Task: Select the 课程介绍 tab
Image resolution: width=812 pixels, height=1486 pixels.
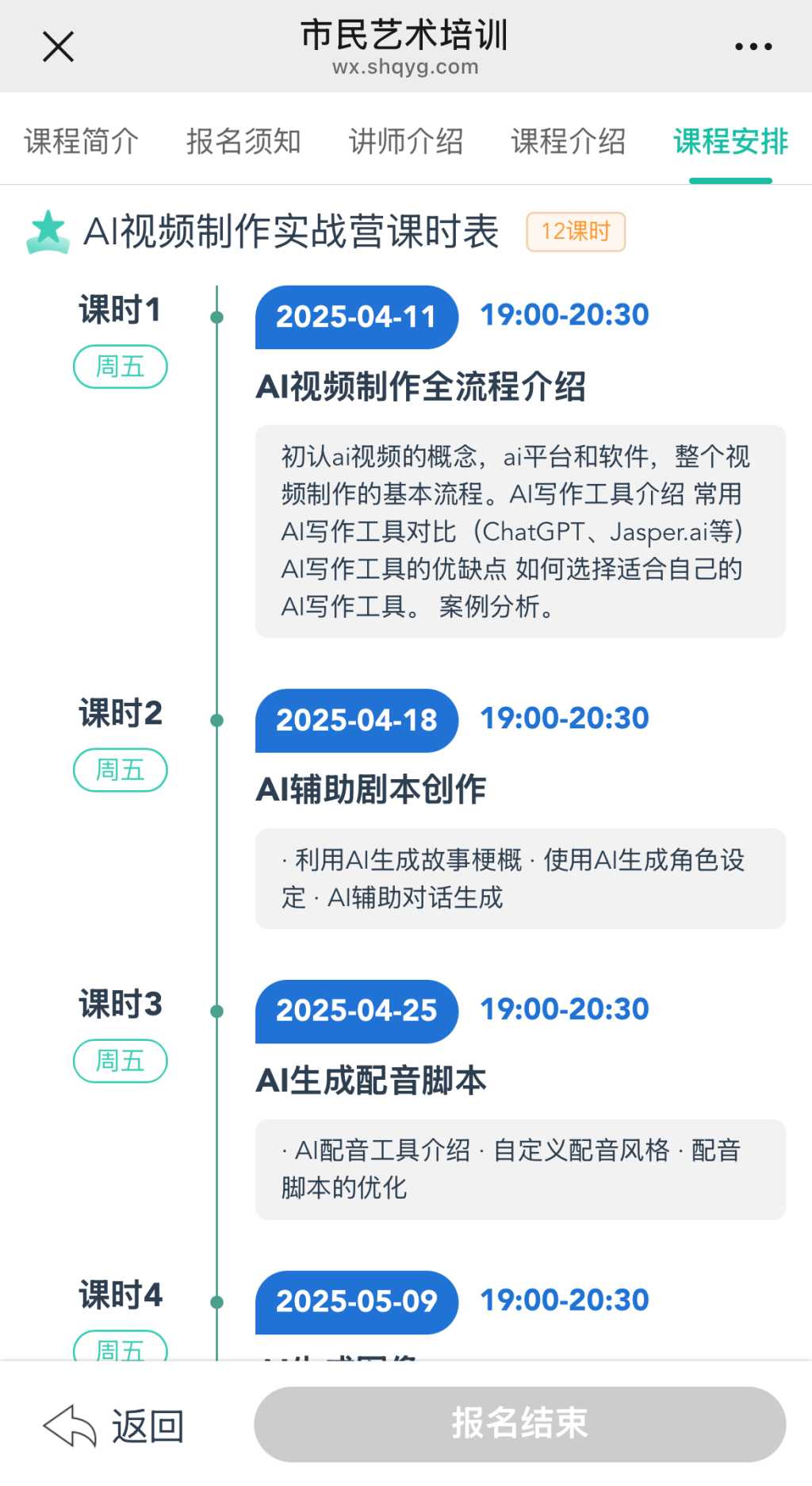Action: (x=568, y=141)
